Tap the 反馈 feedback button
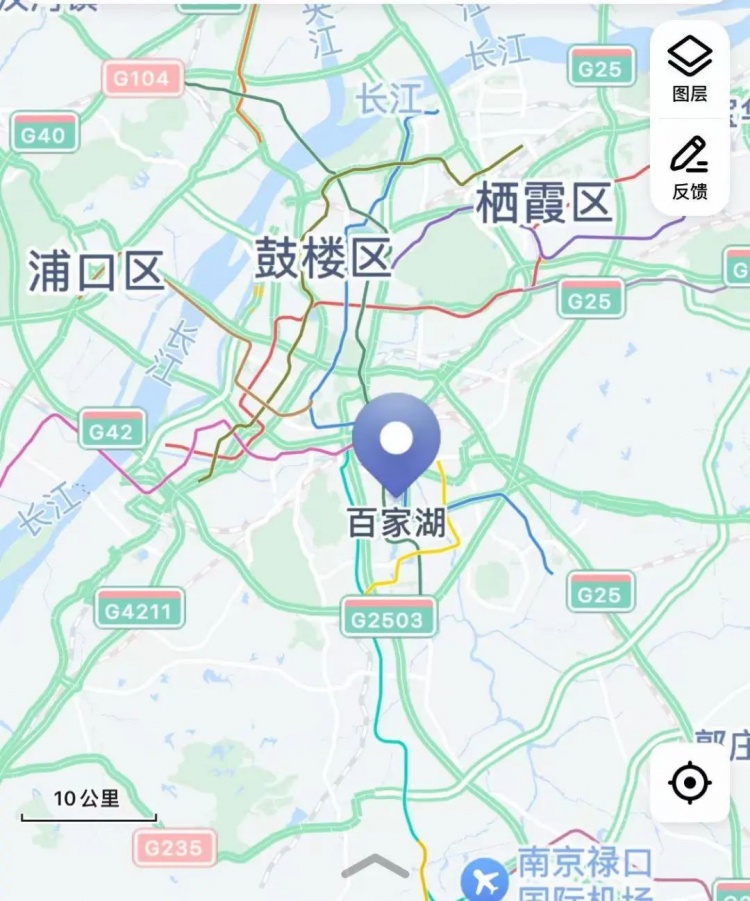This screenshot has height=901, width=750. tap(689, 167)
